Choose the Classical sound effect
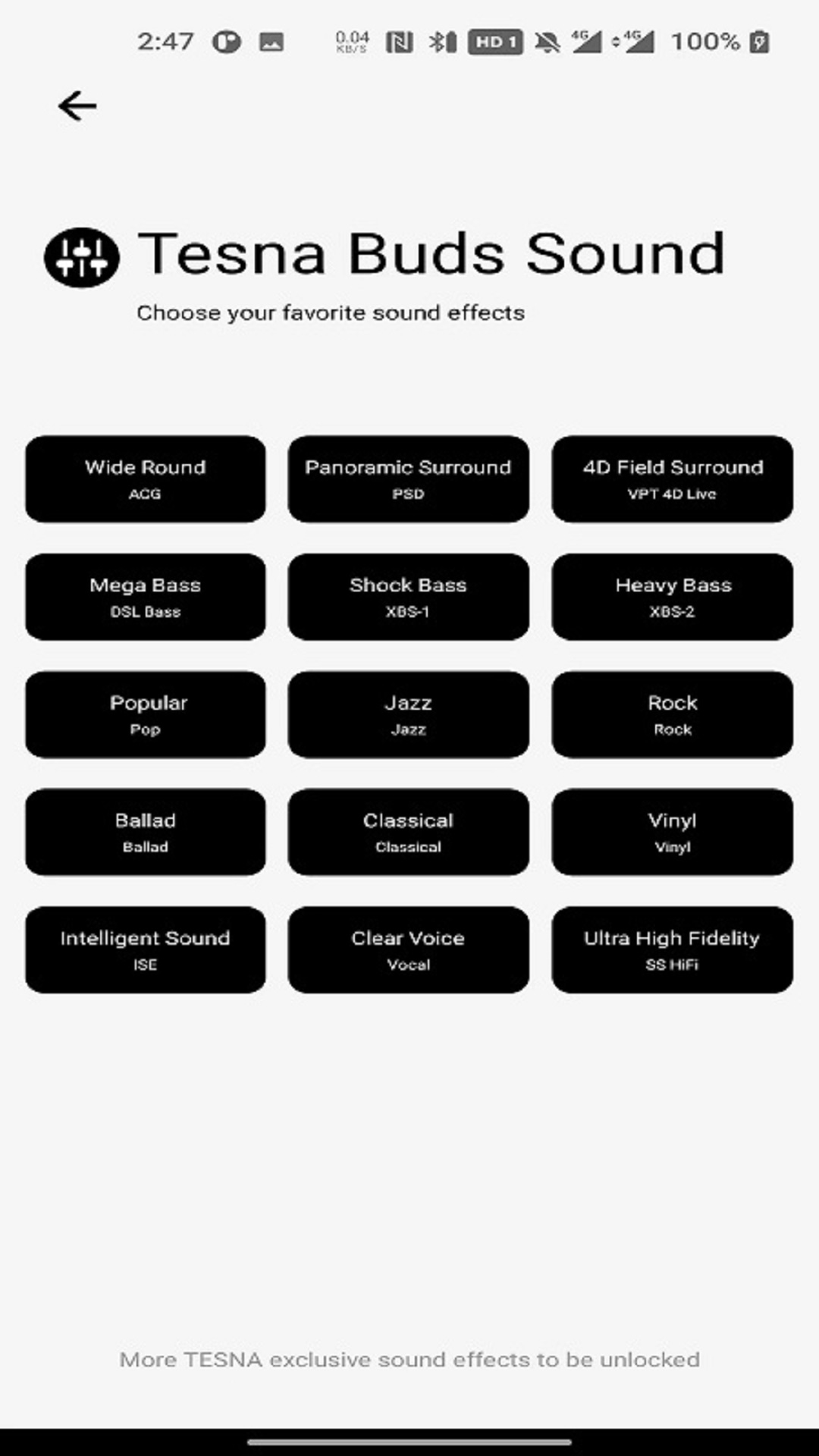 click(x=408, y=832)
